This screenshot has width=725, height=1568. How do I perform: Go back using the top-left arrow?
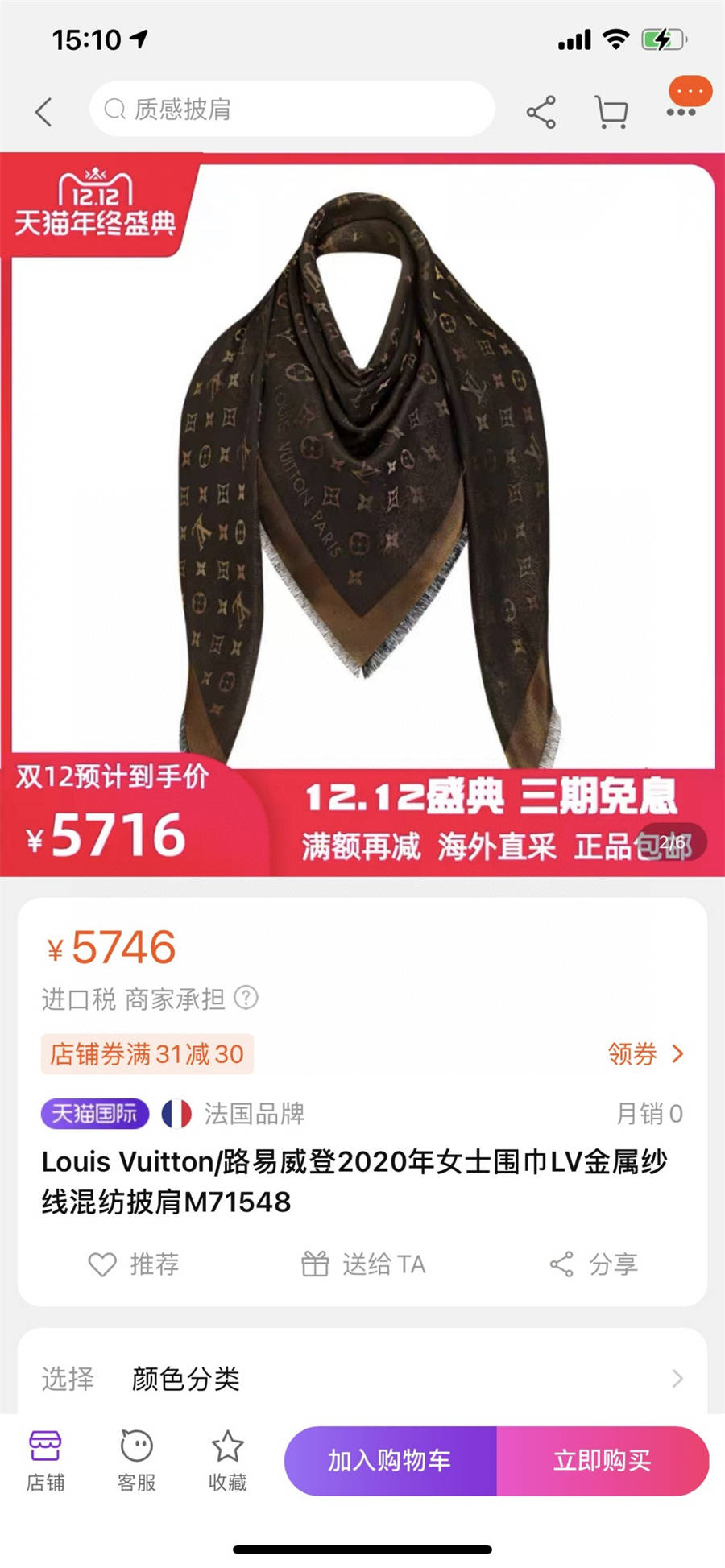point(44,112)
